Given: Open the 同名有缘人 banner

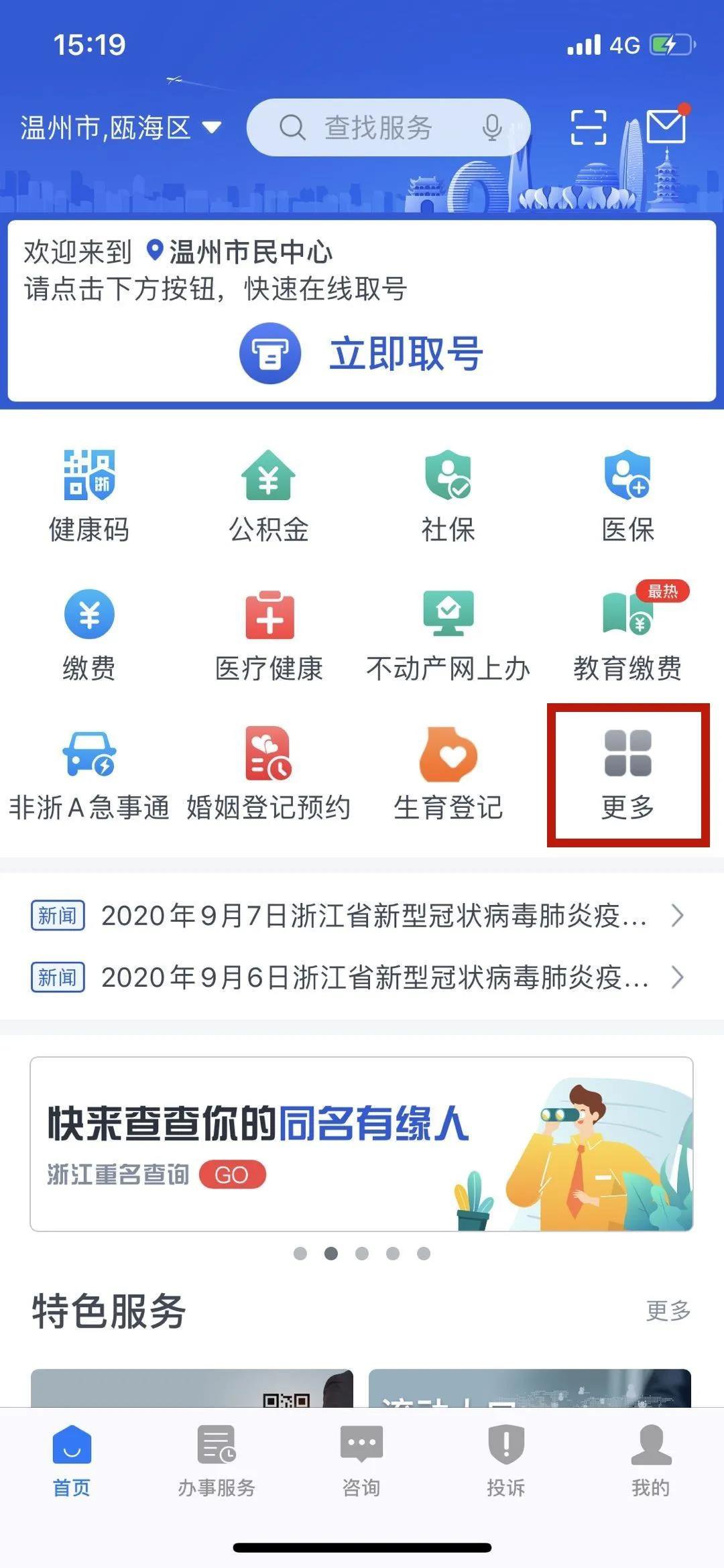Looking at the screenshot, I should click(x=362, y=1144).
